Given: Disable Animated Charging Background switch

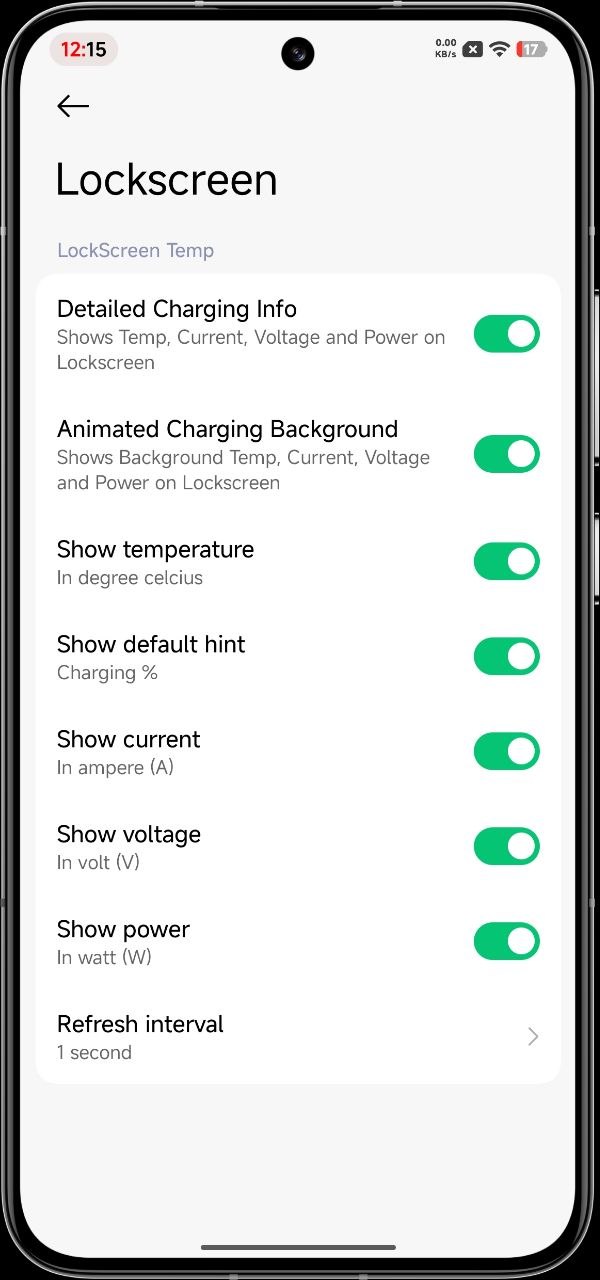Looking at the screenshot, I should [x=507, y=454].
